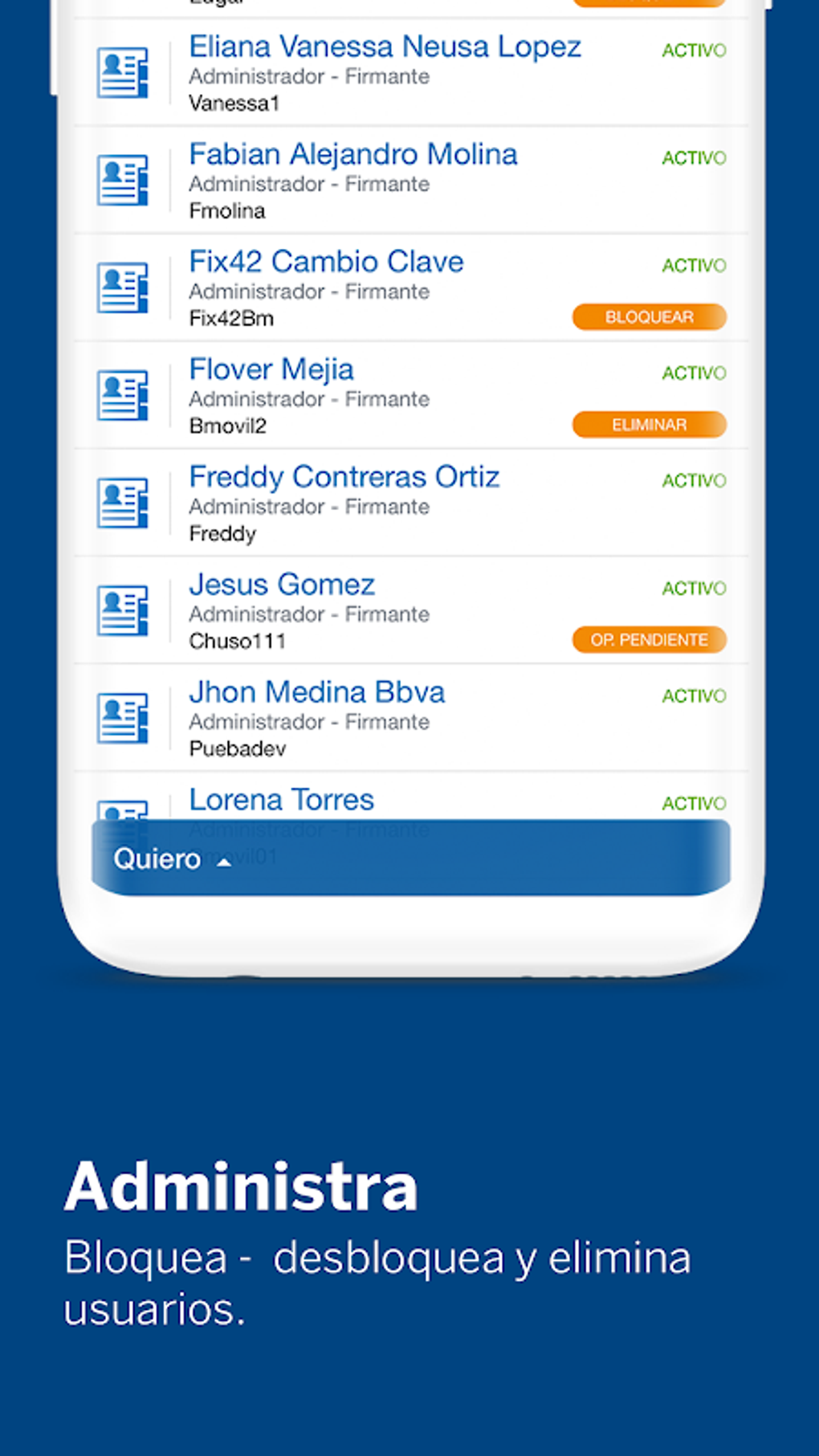Image resolution: width=819 pixels, height=1456 pixels.
Task: Click the contact card icon next to Flover Mejia
Action: (x=122, y=395)
